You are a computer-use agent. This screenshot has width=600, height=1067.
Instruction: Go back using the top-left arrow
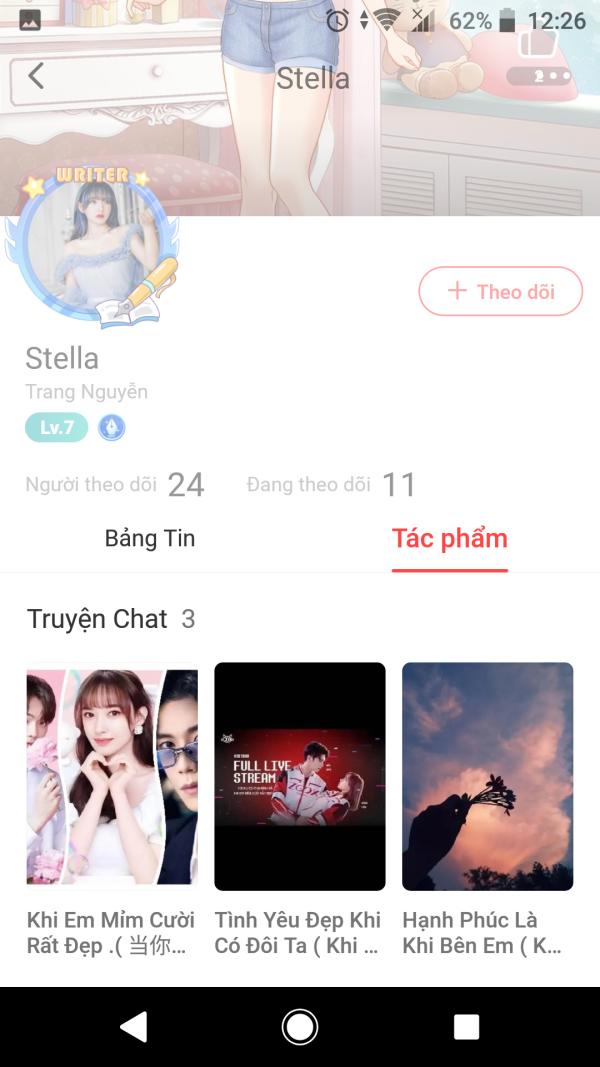(x=36, y=76)
